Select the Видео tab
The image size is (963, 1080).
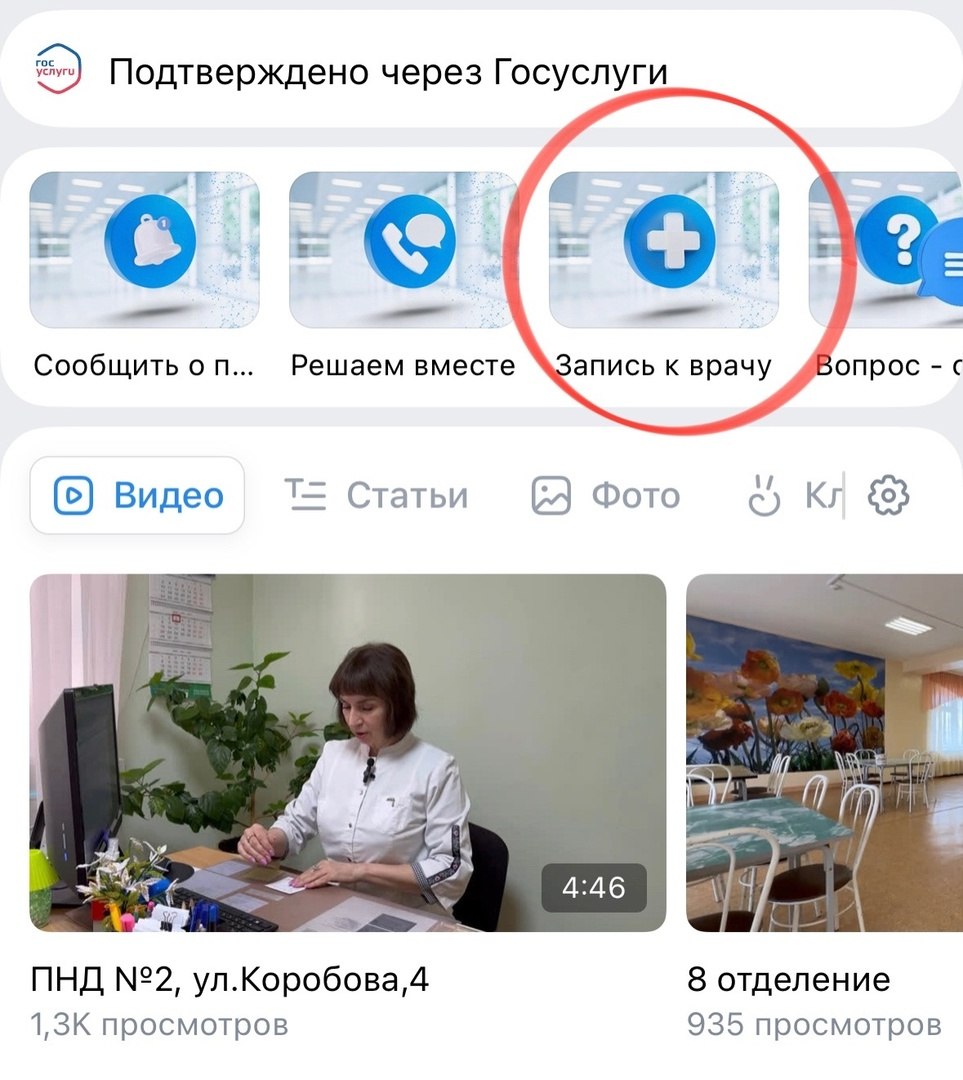(138, 496)
